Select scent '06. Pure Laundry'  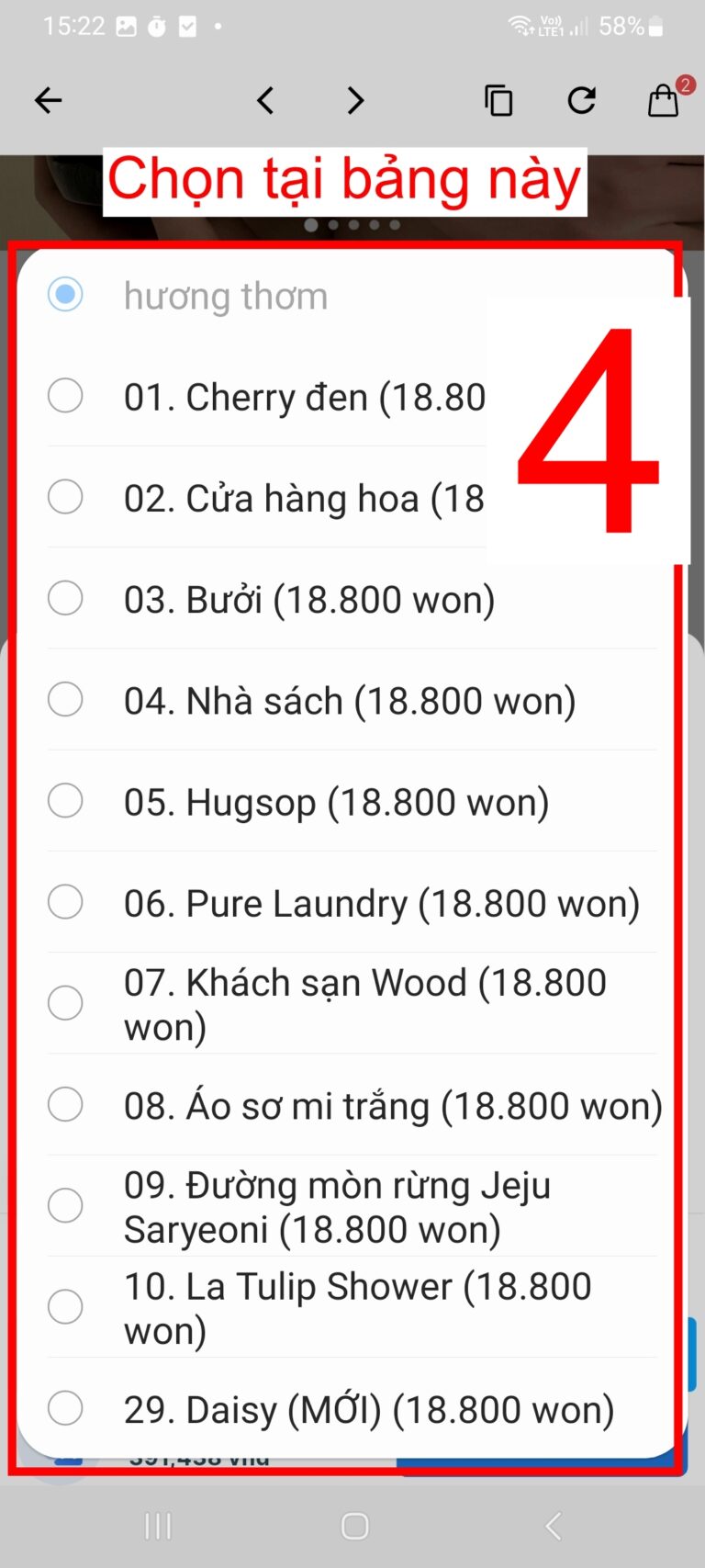click(x=65, y=902)
